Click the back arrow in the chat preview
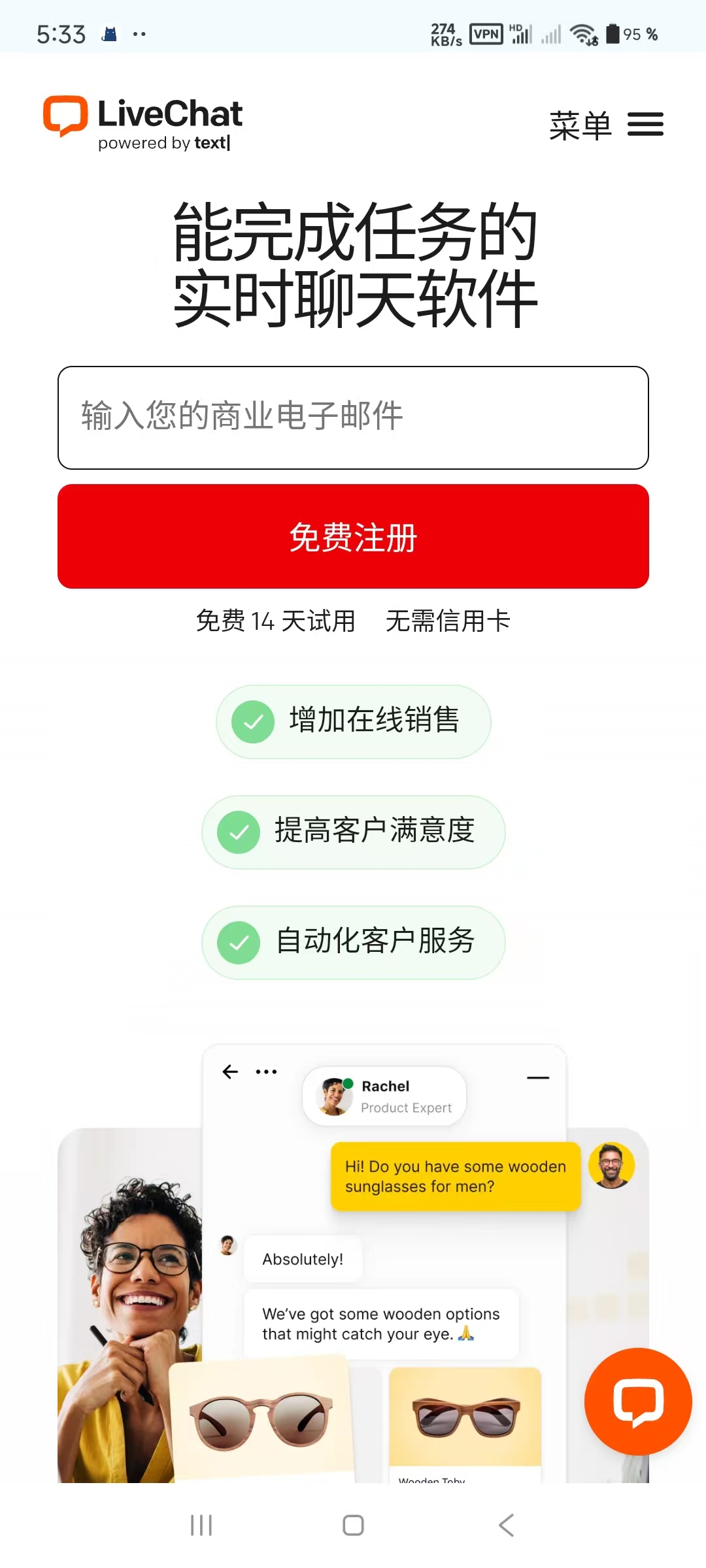Screen dimensions: 706x1568 pos(229,1071)
